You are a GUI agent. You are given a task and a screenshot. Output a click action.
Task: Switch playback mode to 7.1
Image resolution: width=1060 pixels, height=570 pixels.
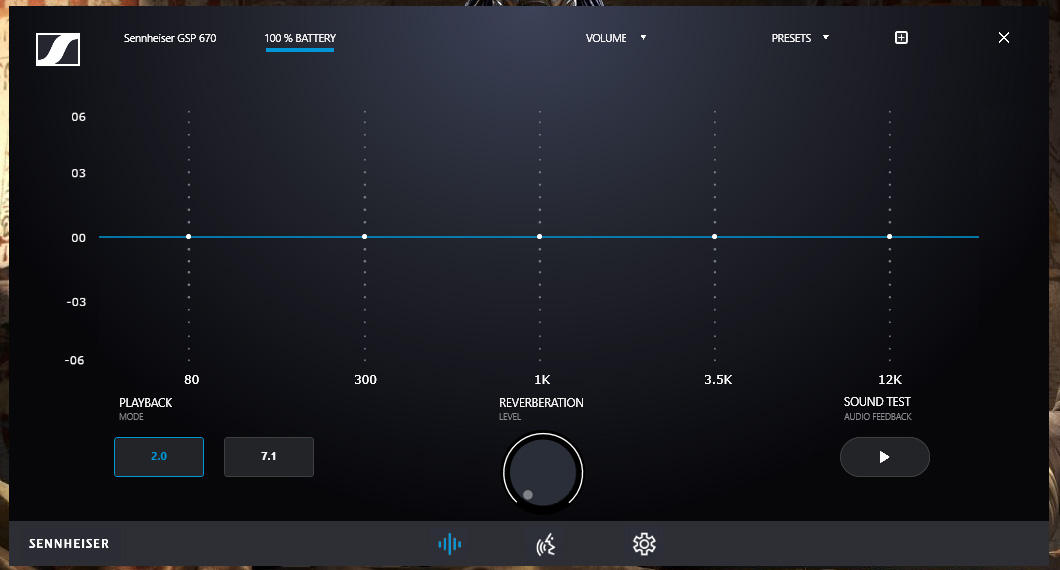[268, 456]
